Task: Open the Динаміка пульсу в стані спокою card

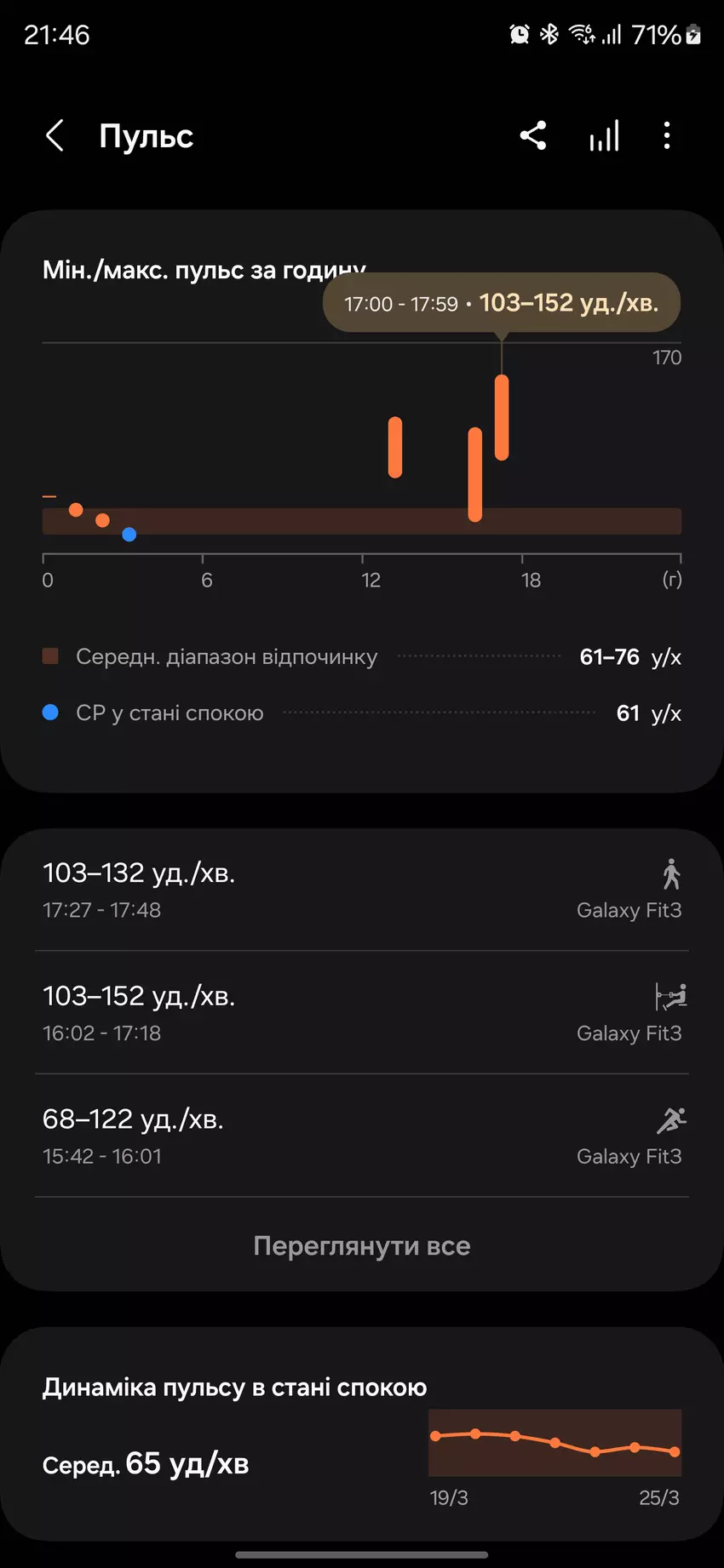Action: [x=361, y=1434]
